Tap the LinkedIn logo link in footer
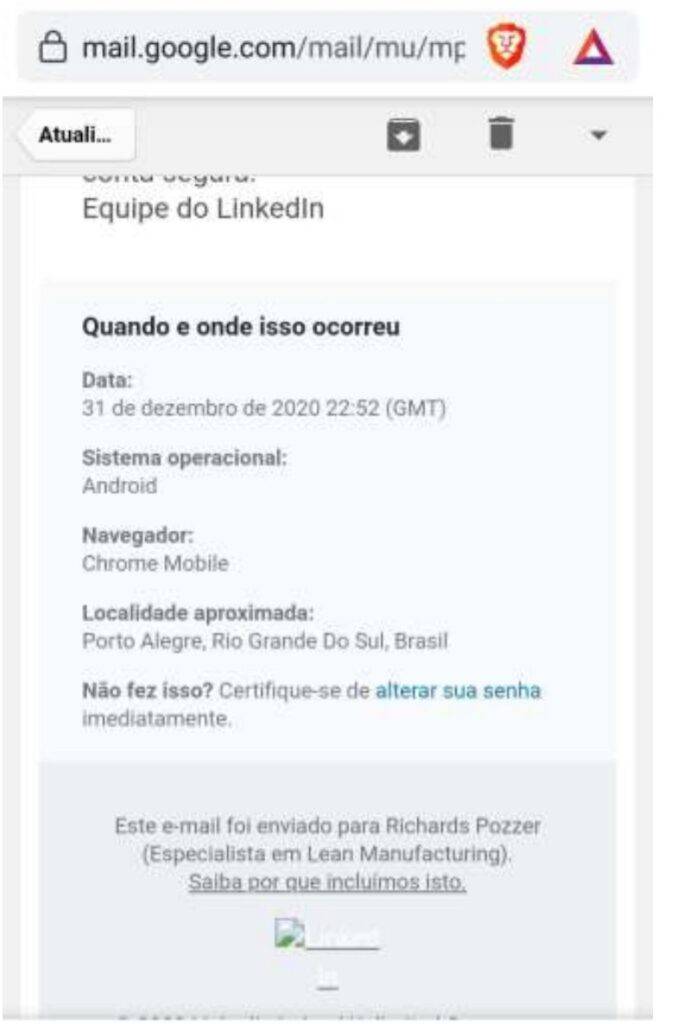 point(327,940)
